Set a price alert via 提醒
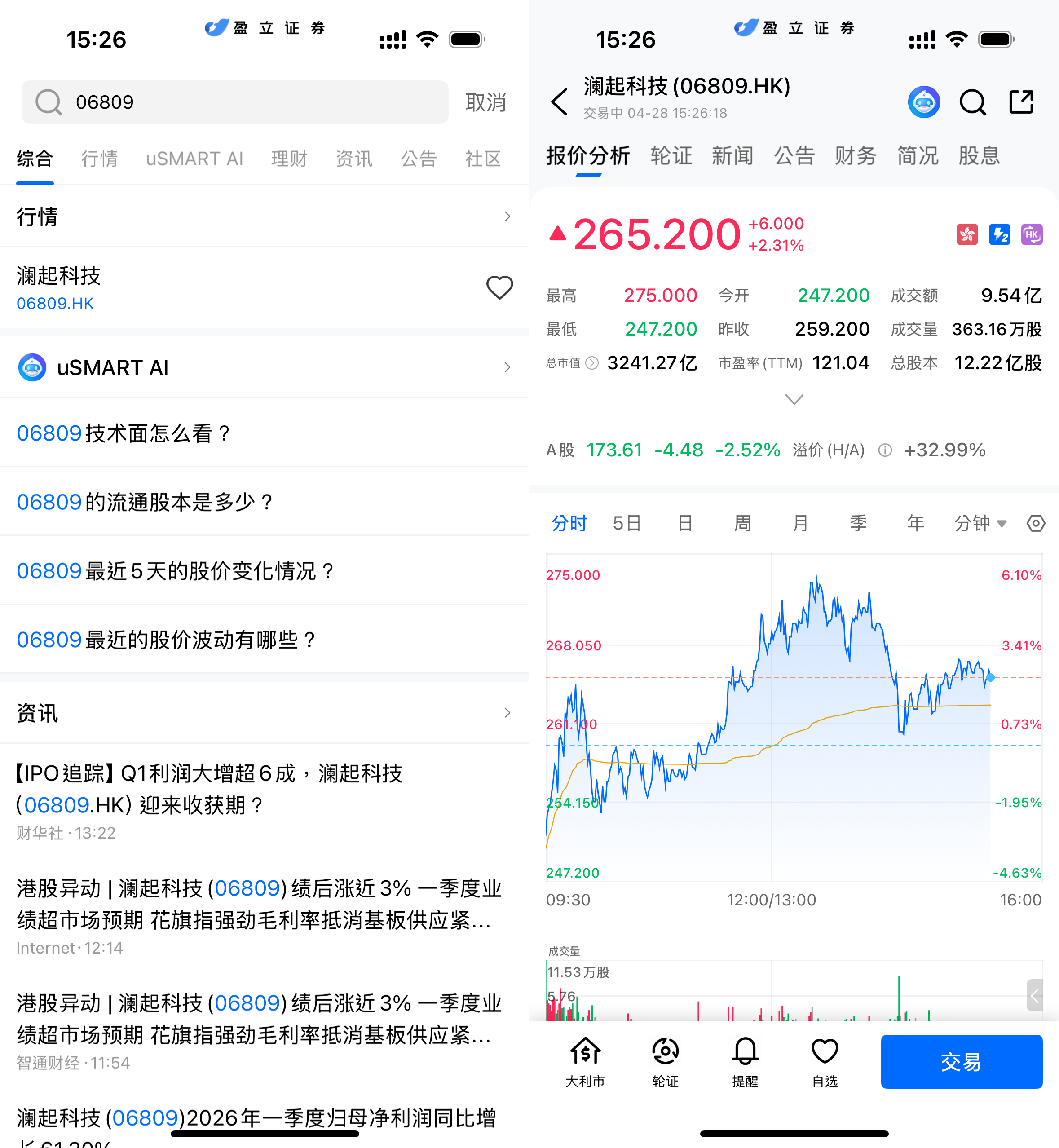This screenshot has width=1059, height=1148. (x=745, y=1061)
